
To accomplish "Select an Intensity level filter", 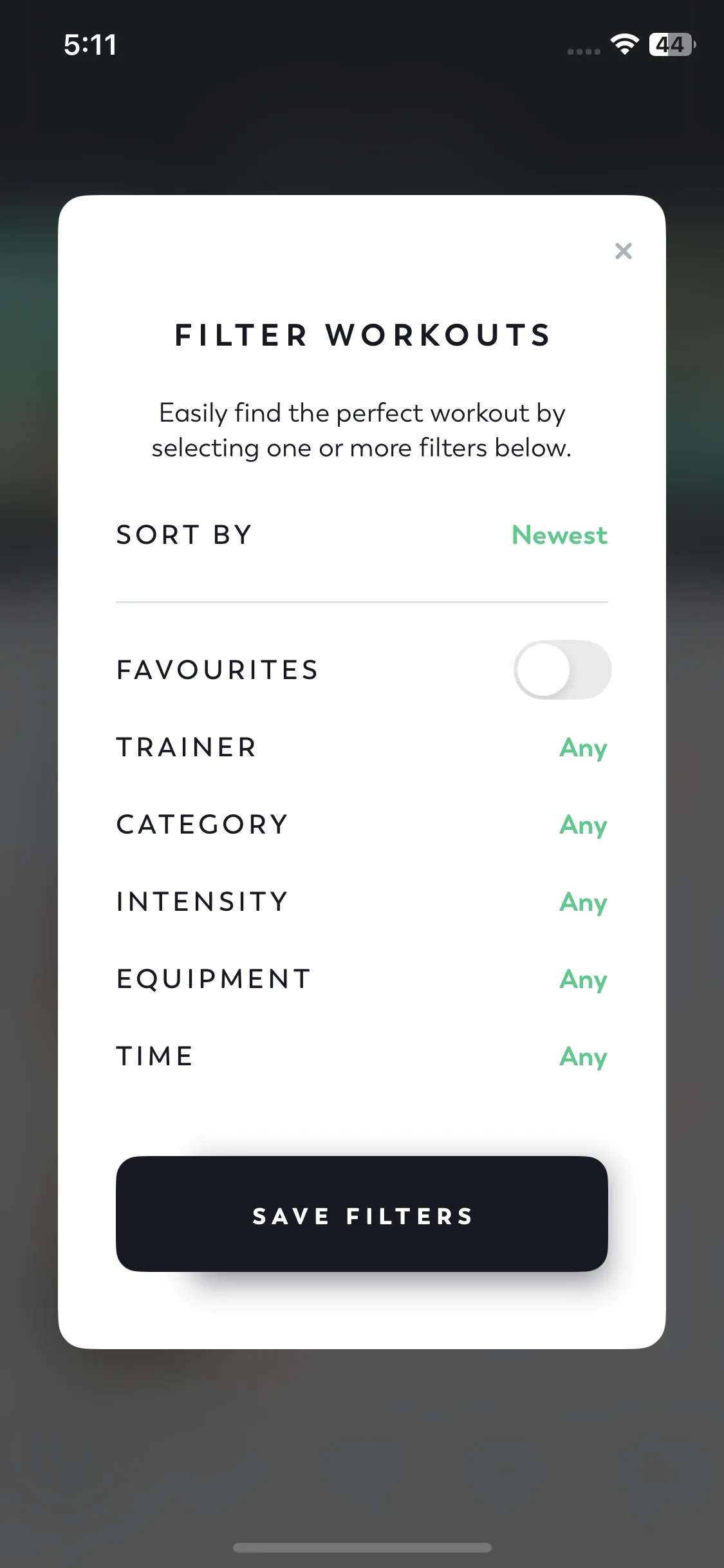I will tap(582, 902).
